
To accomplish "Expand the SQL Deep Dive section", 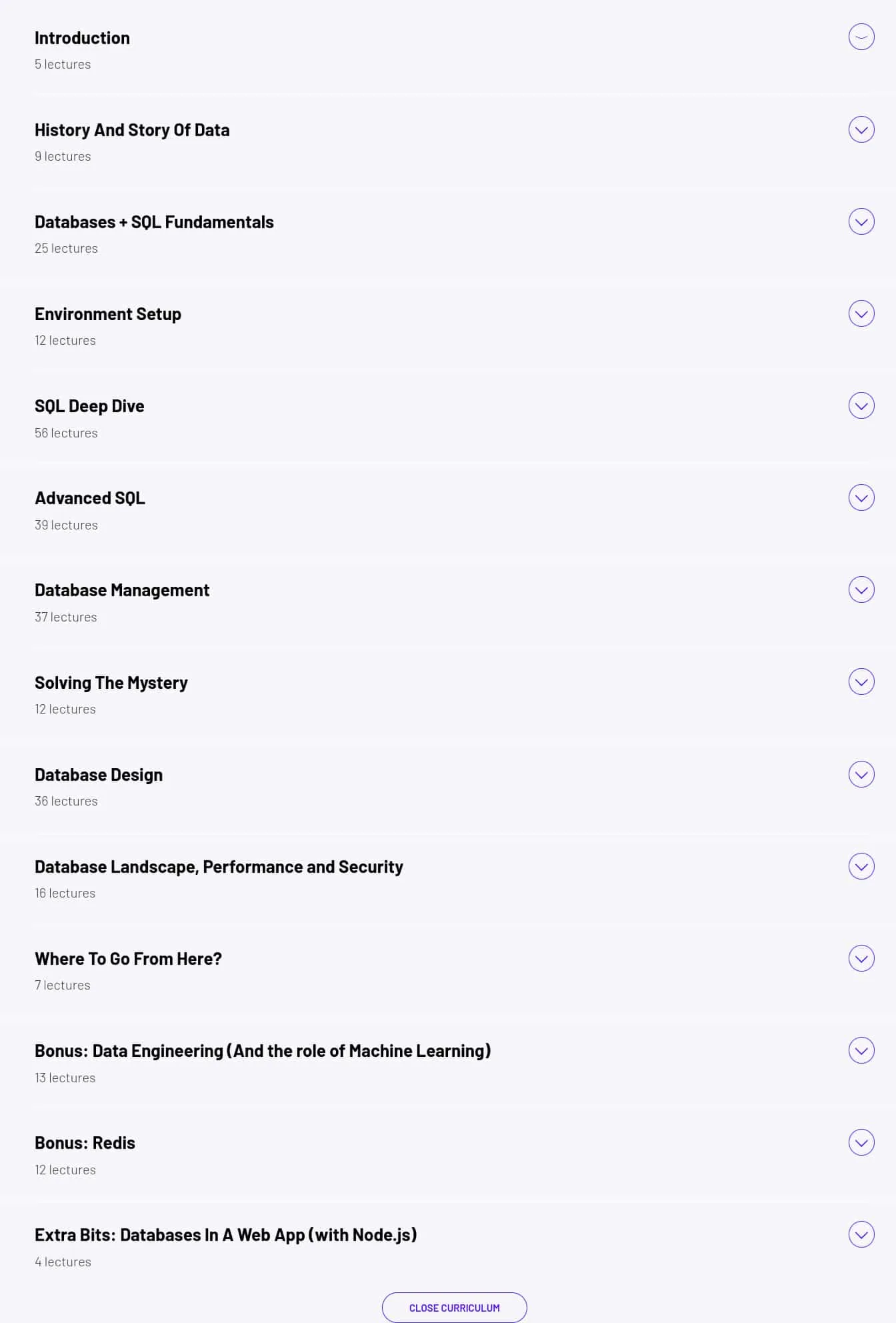I will click(x=861, y=405).
